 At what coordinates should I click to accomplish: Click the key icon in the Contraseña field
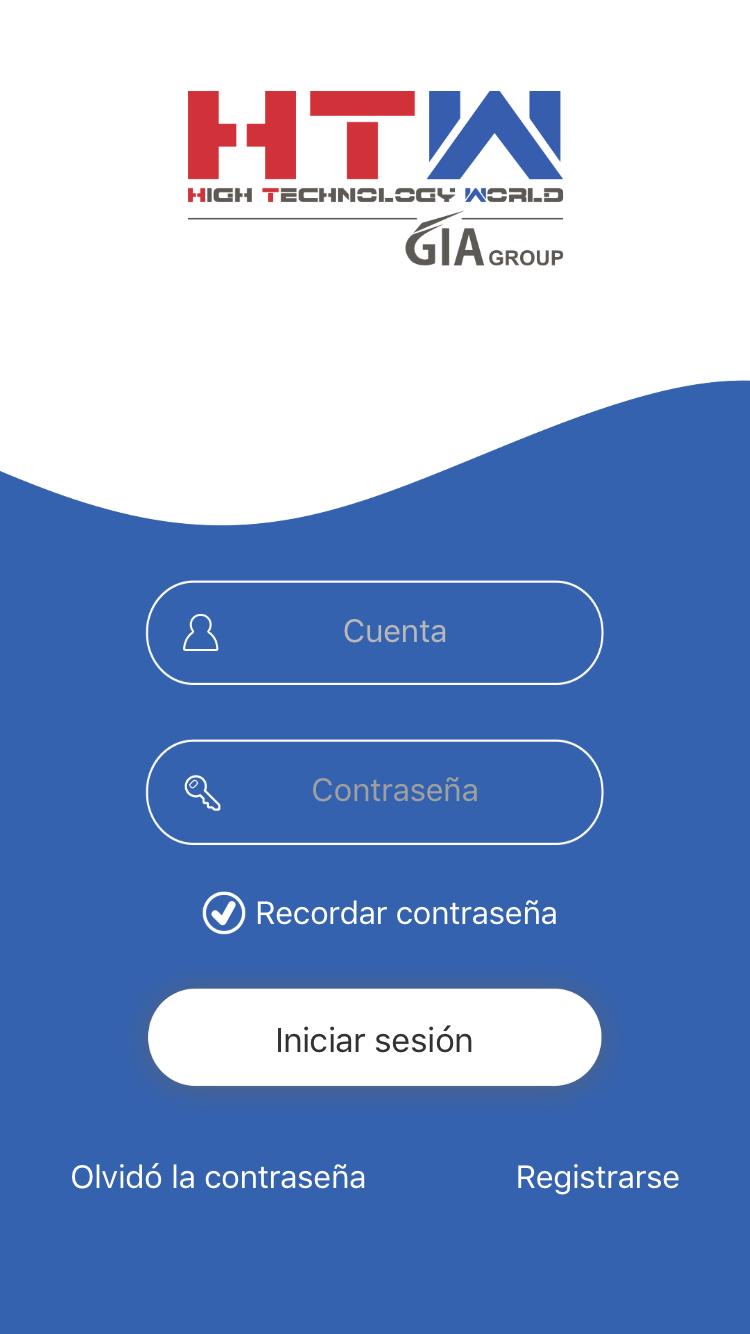pos(204,791)
